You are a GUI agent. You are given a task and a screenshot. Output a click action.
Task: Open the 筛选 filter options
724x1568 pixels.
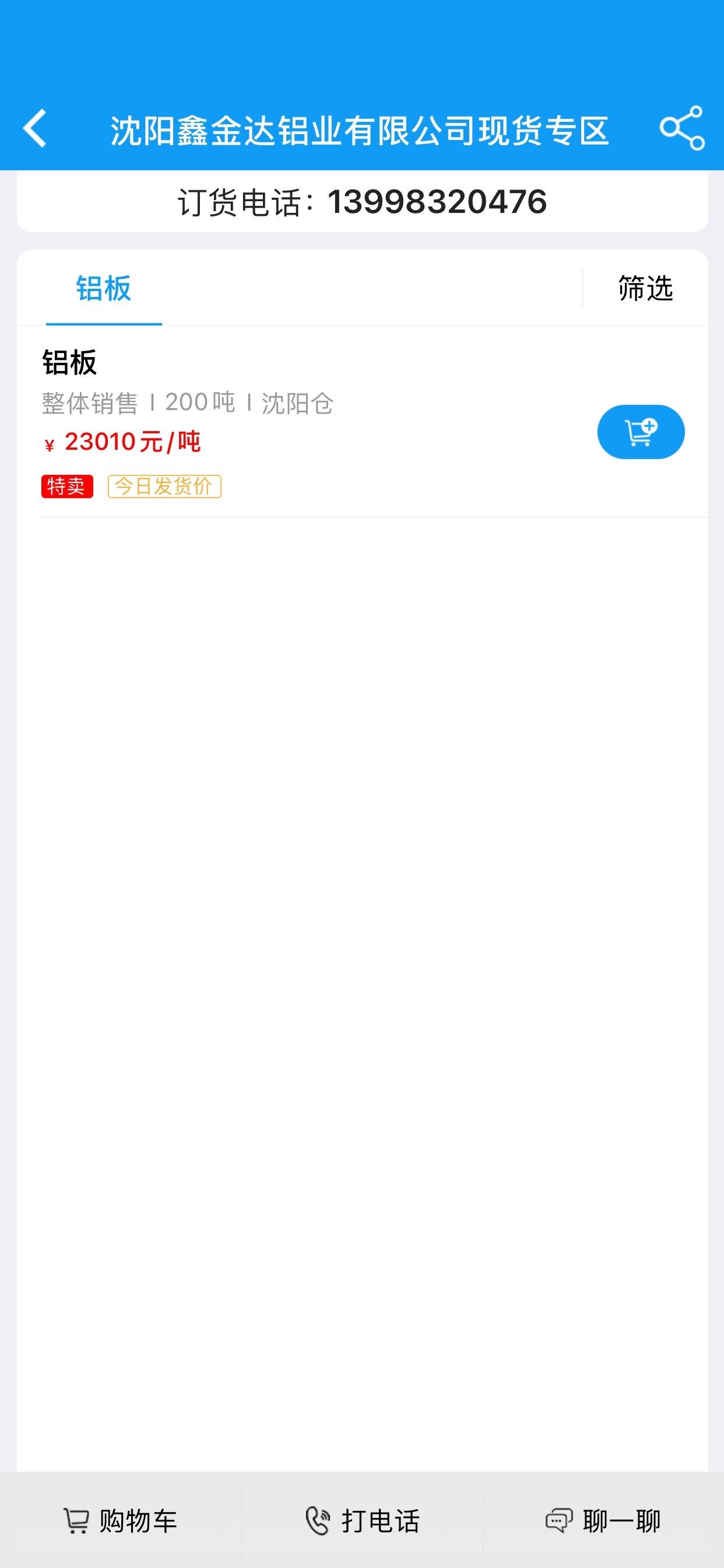(645, 289)
